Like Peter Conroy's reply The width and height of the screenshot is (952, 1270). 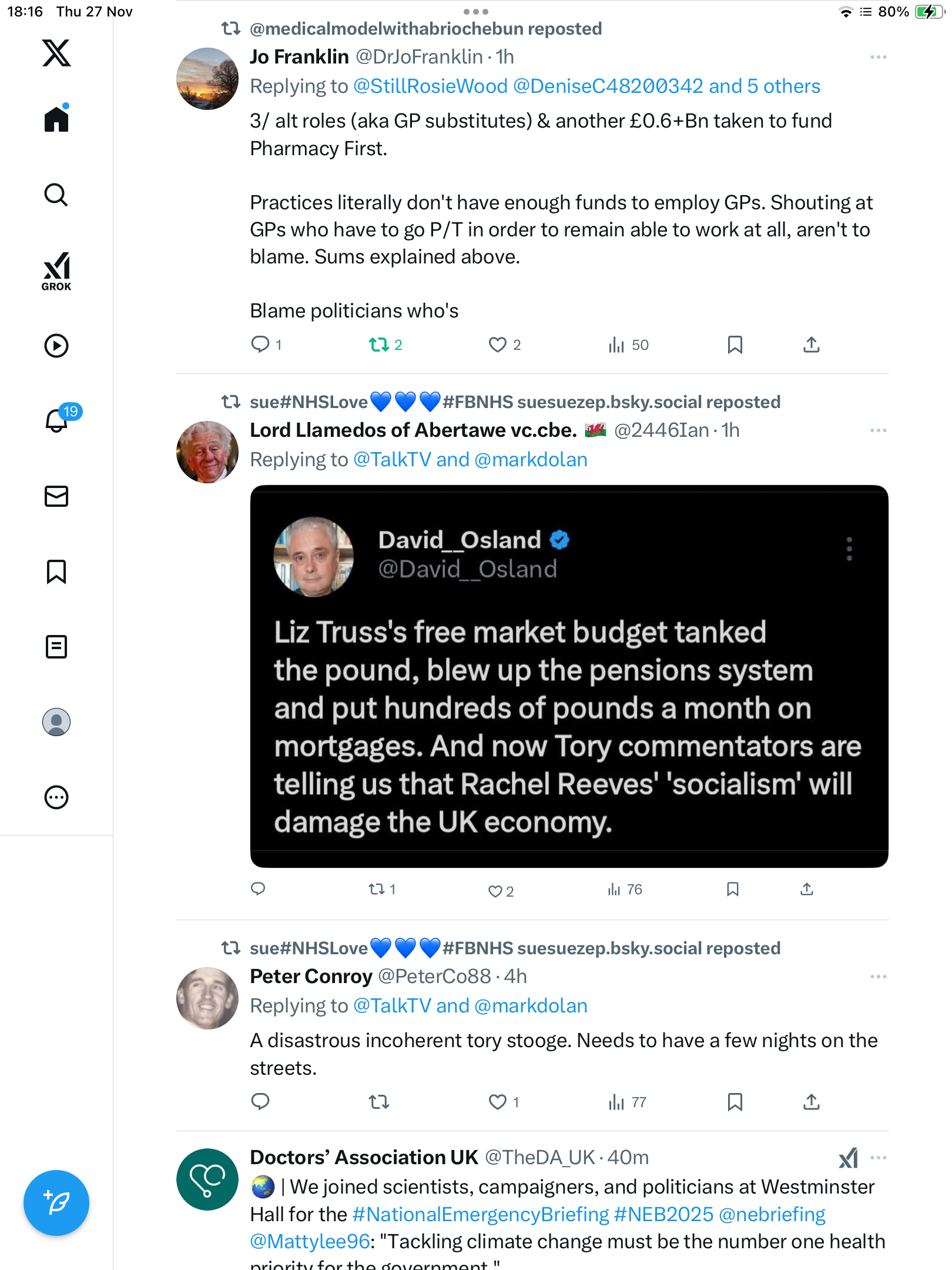pyautogui.click(x=497, y=1102)
